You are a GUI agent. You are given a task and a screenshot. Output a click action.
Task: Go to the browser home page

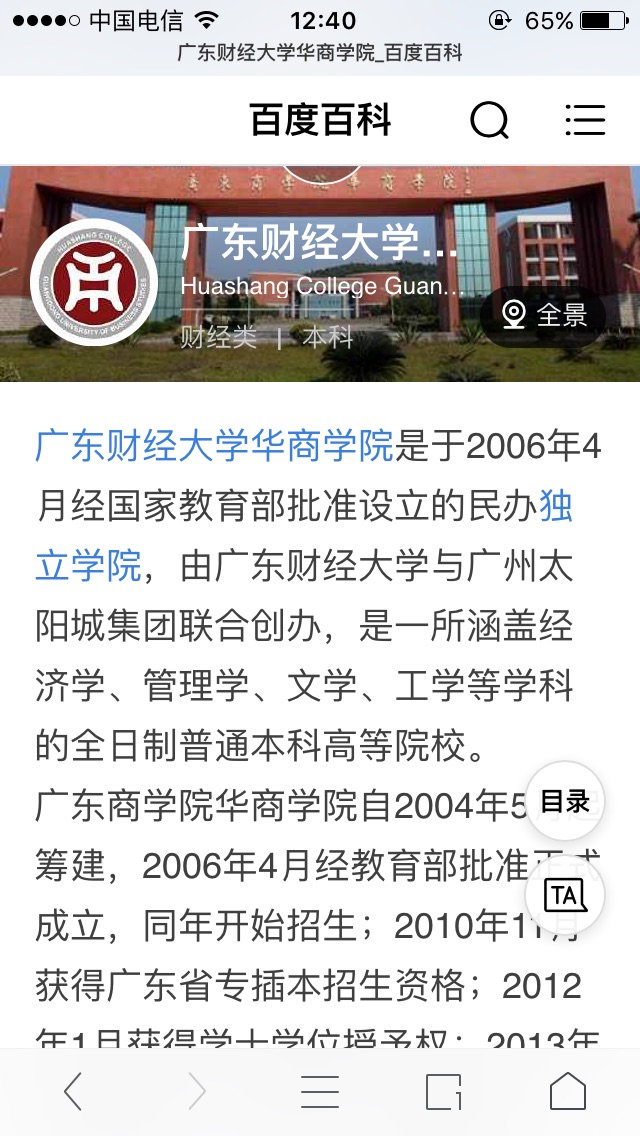(567, 1092)
